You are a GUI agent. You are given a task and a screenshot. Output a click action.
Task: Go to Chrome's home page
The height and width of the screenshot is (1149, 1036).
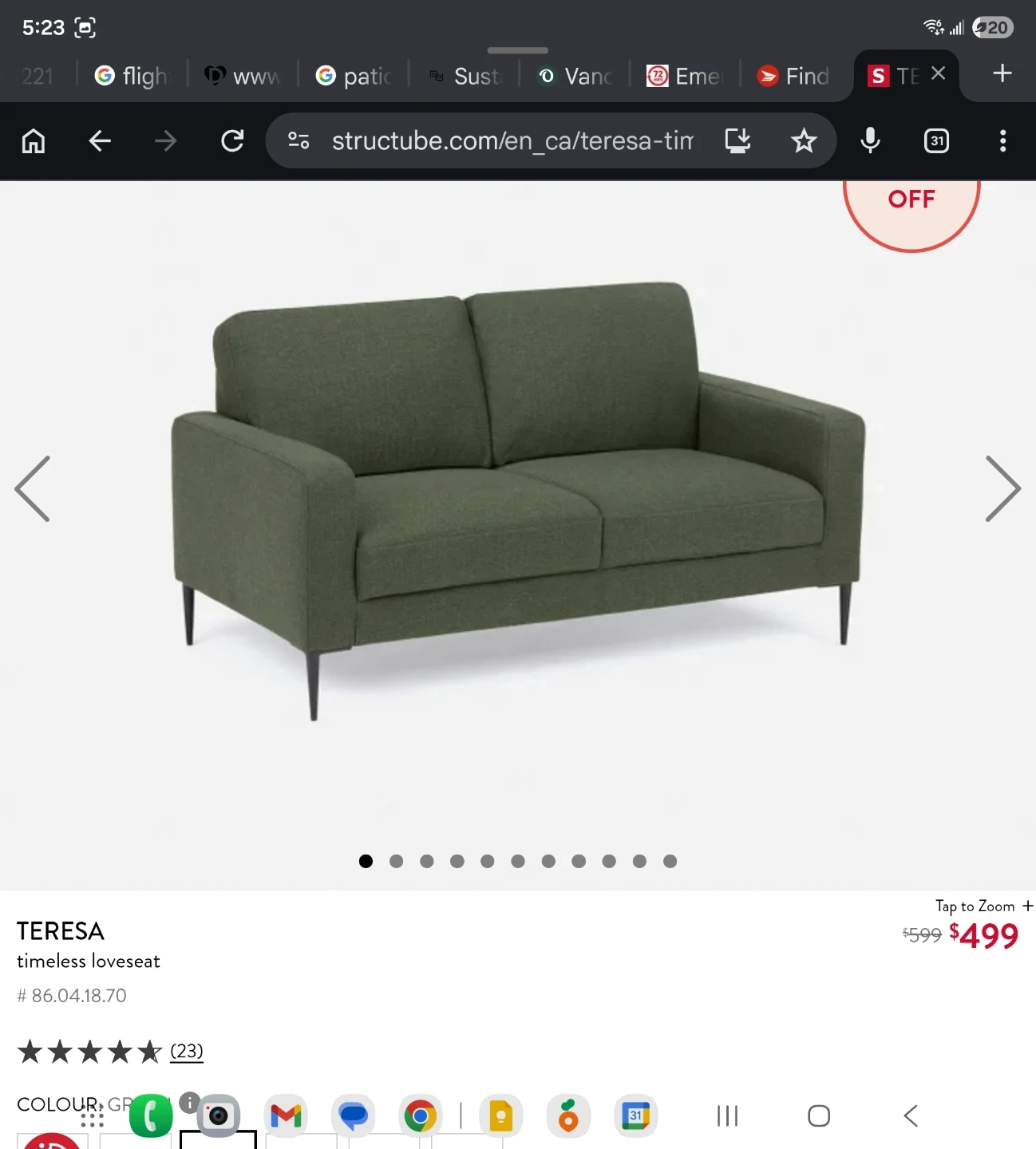[x=34, y=141]
